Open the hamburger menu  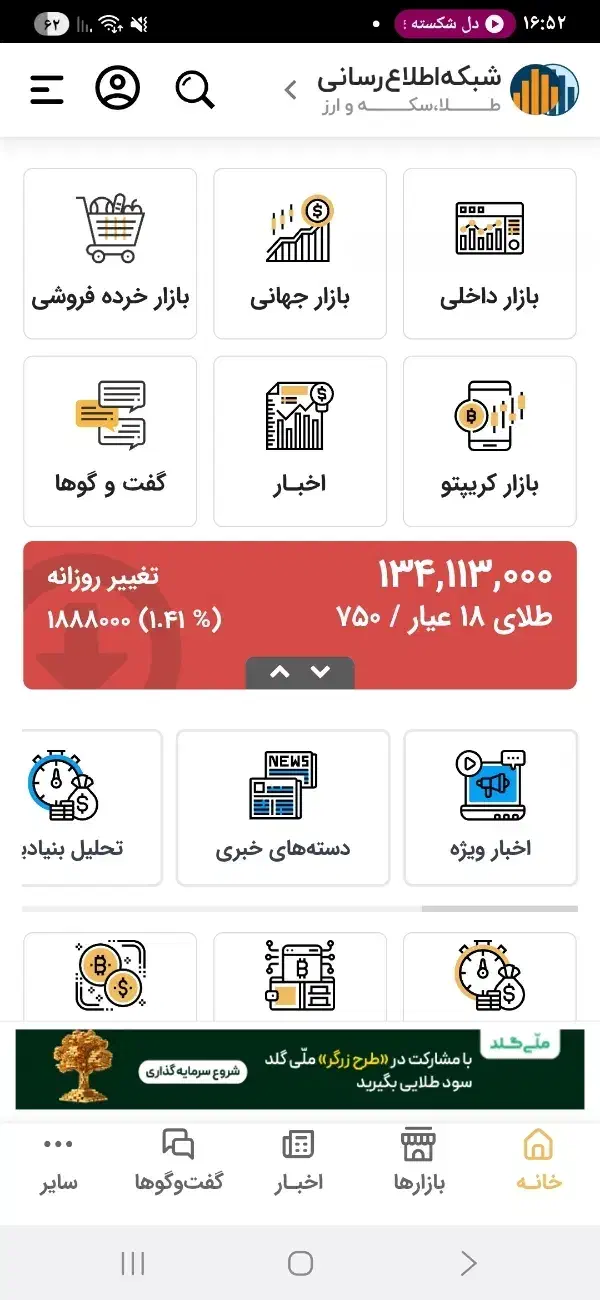click(47, 90)
